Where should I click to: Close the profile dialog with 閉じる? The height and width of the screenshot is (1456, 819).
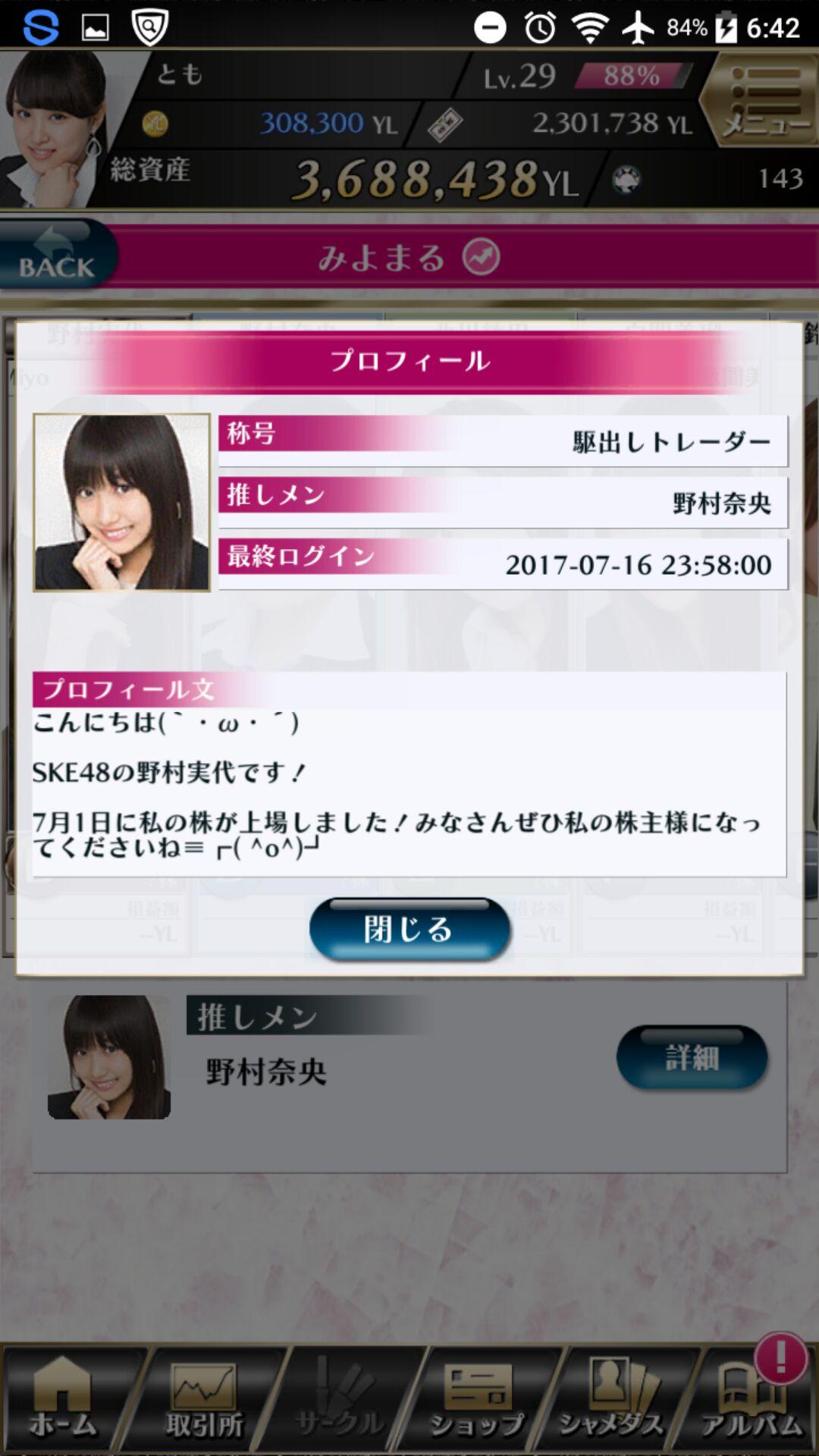click(409, 929)
